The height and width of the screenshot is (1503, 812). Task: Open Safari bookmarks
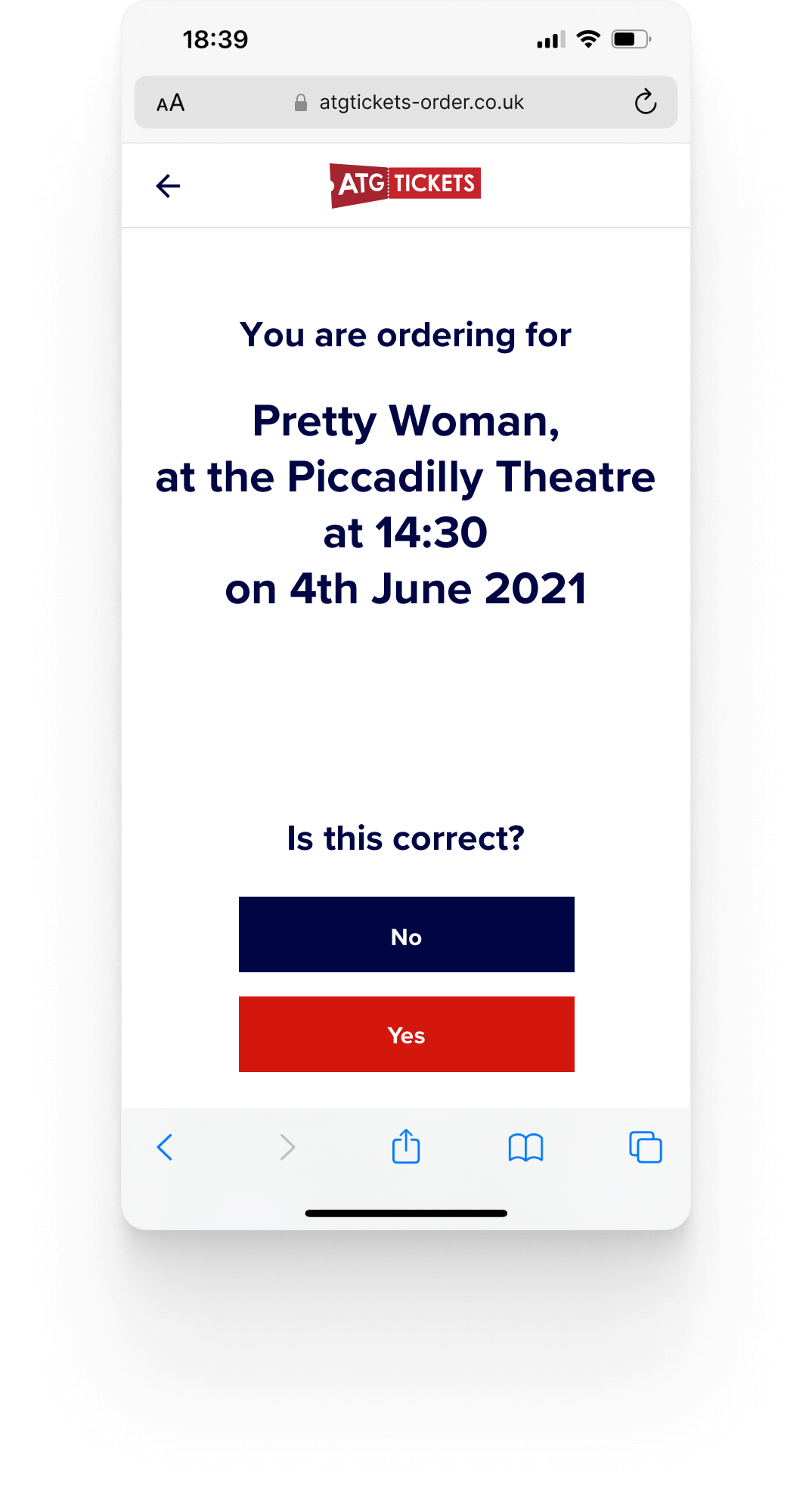525,1148
